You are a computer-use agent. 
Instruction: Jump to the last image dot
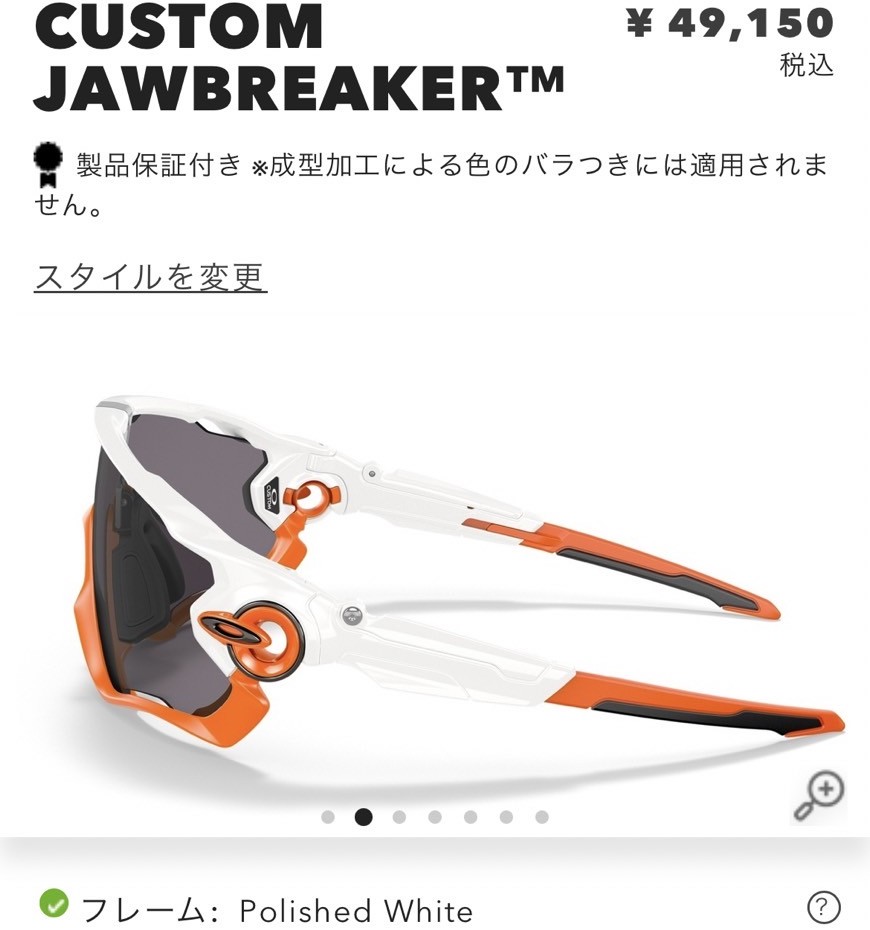[x=542, y=817]
